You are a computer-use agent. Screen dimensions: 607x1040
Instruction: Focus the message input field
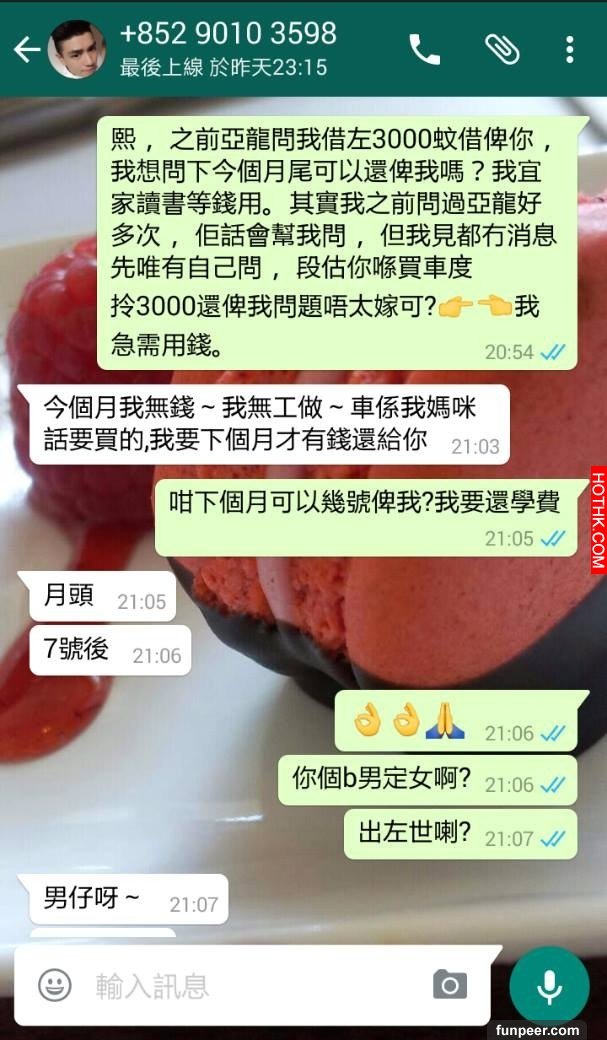pos(250,985)
